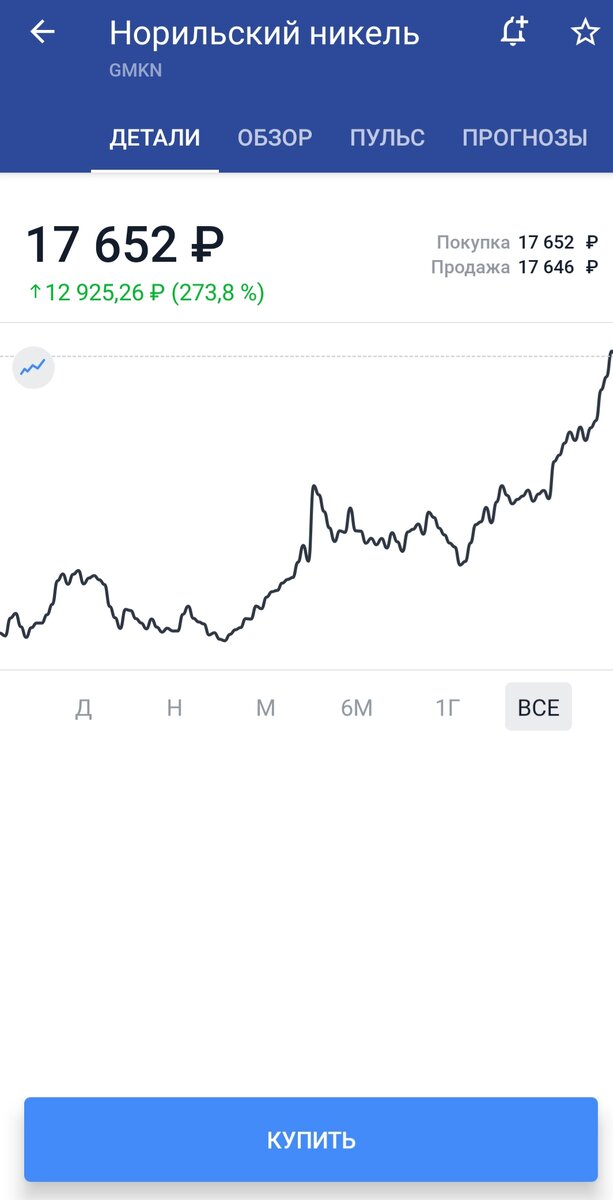Switch the chart to М month
613x1200 pixels.
point(265,708)
